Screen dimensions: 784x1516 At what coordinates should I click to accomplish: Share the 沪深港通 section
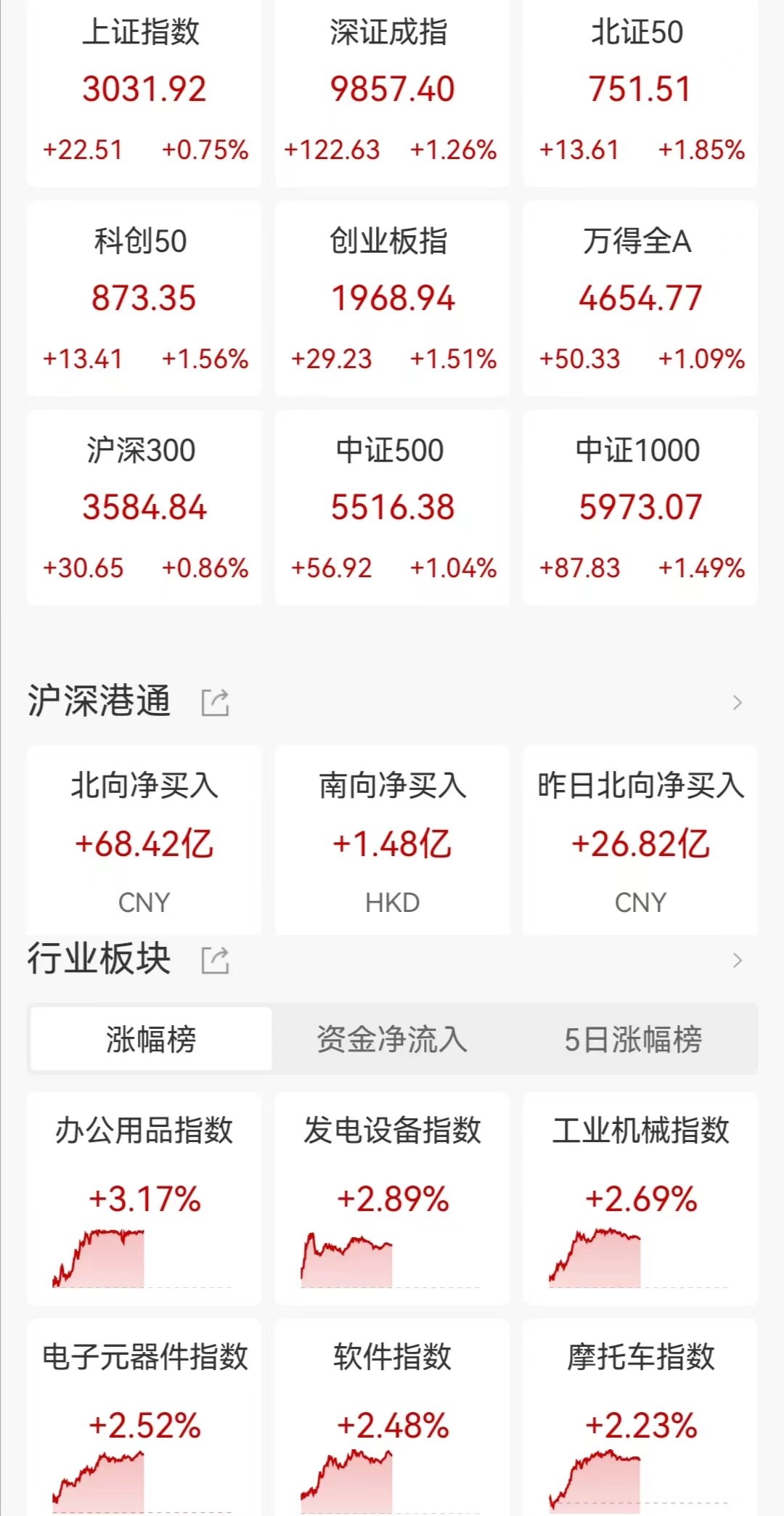tap(215, 702)
